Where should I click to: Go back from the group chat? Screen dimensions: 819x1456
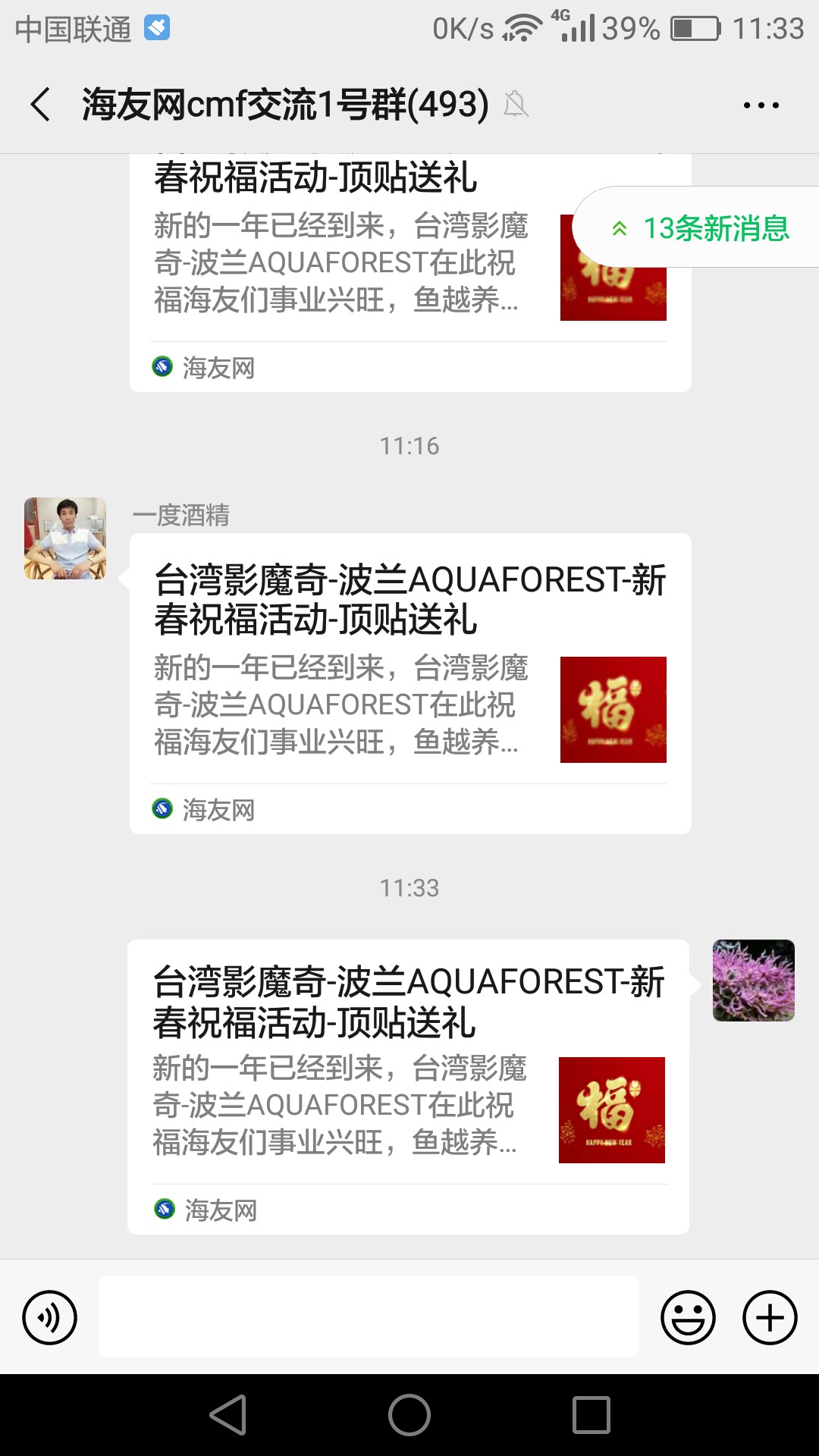(41, 105)
